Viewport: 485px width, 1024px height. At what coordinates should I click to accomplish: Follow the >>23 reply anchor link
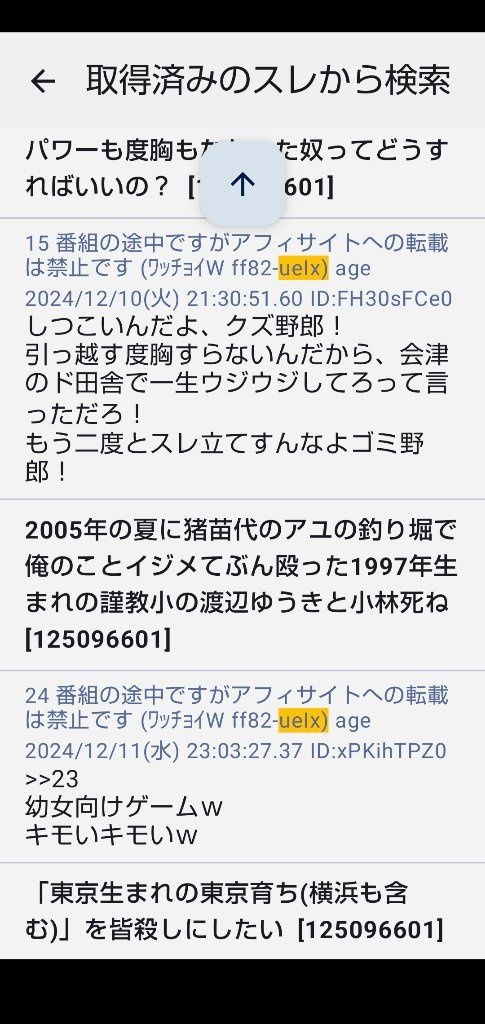(52, 778)
